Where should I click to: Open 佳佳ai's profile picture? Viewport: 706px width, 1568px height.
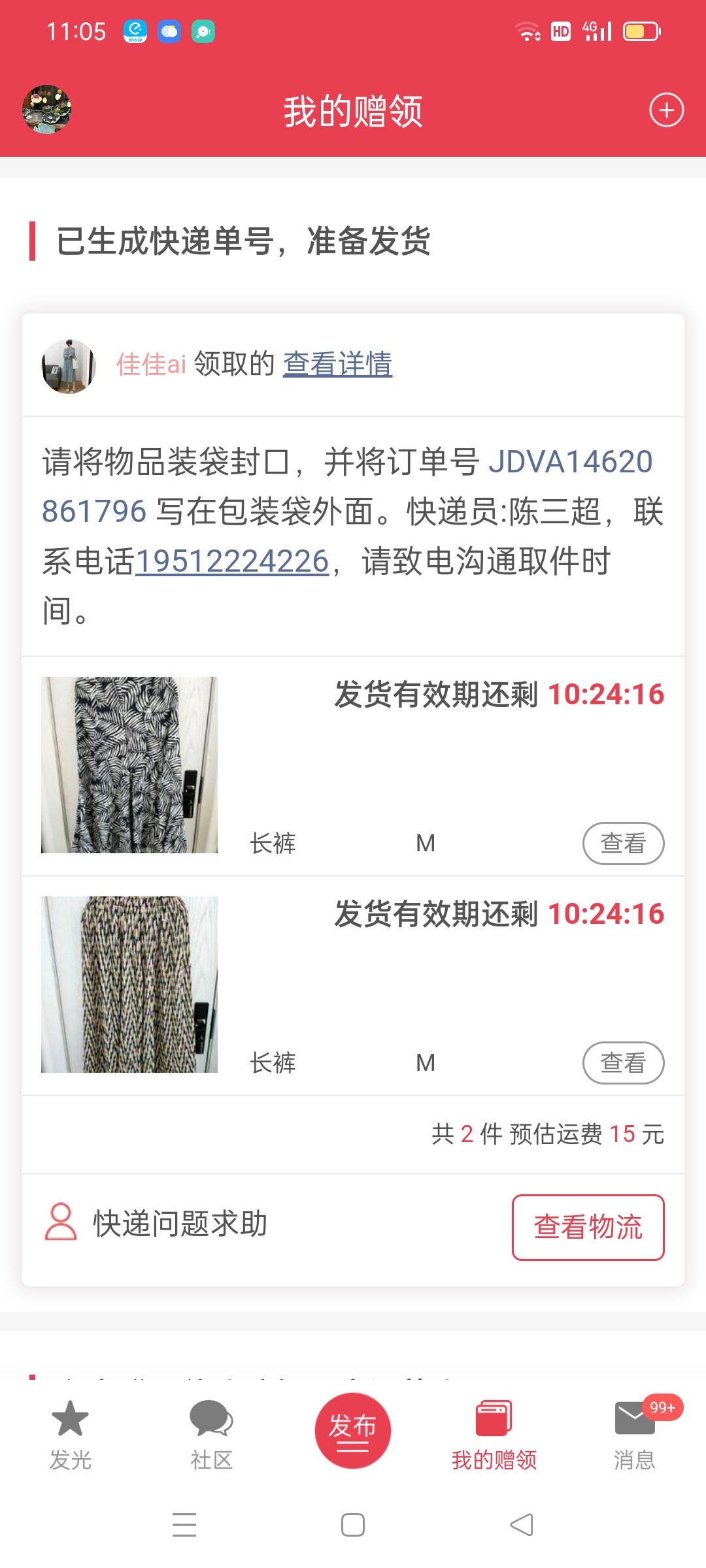pyautogui.click(x=69, y=366)
